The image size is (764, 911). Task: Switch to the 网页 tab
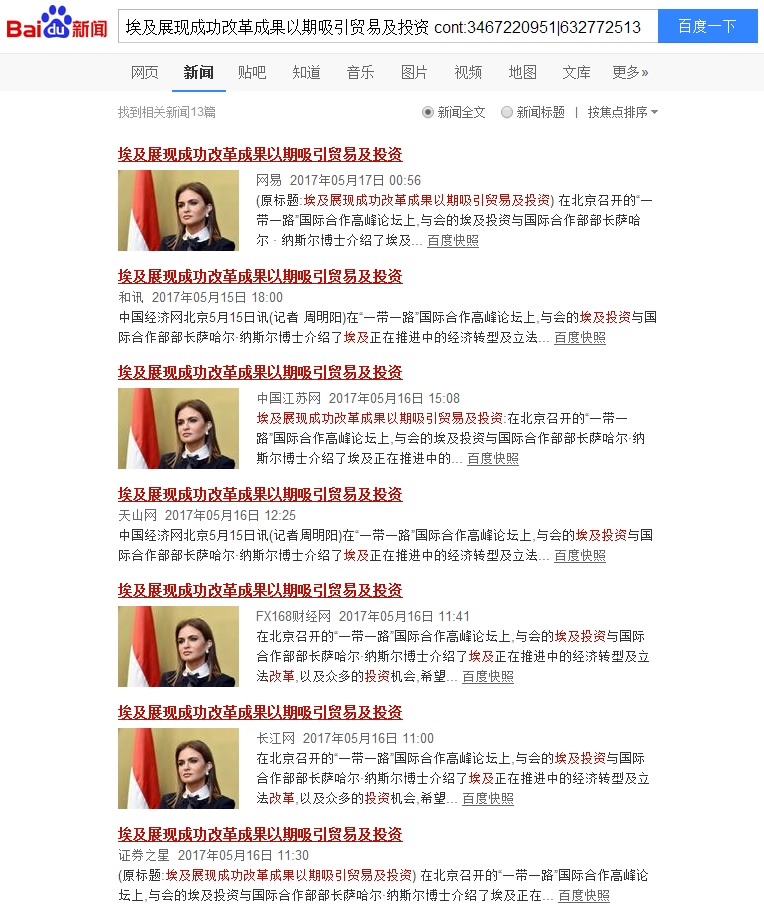tap(144, 72)
